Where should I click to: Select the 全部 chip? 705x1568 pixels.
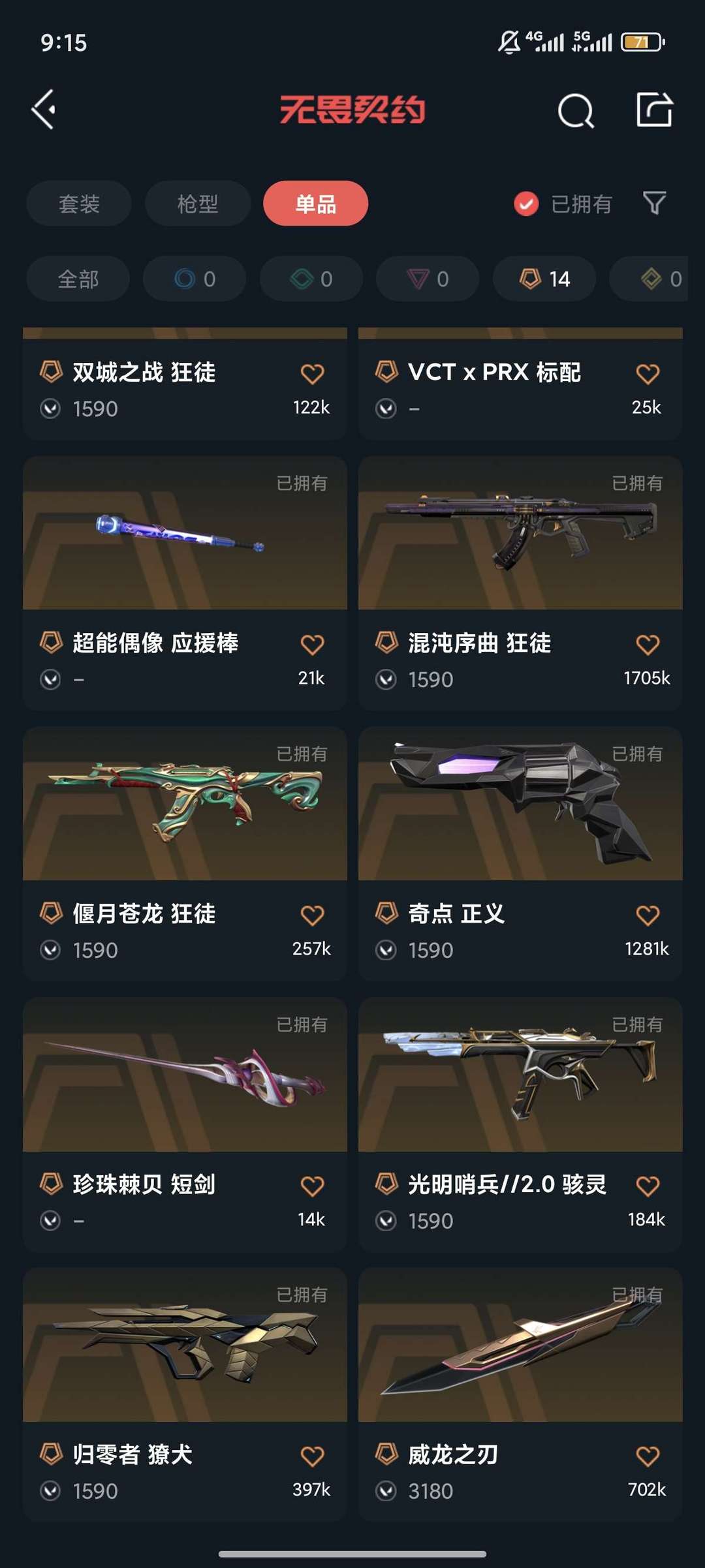pyautogui.click(x=78, y=279)
